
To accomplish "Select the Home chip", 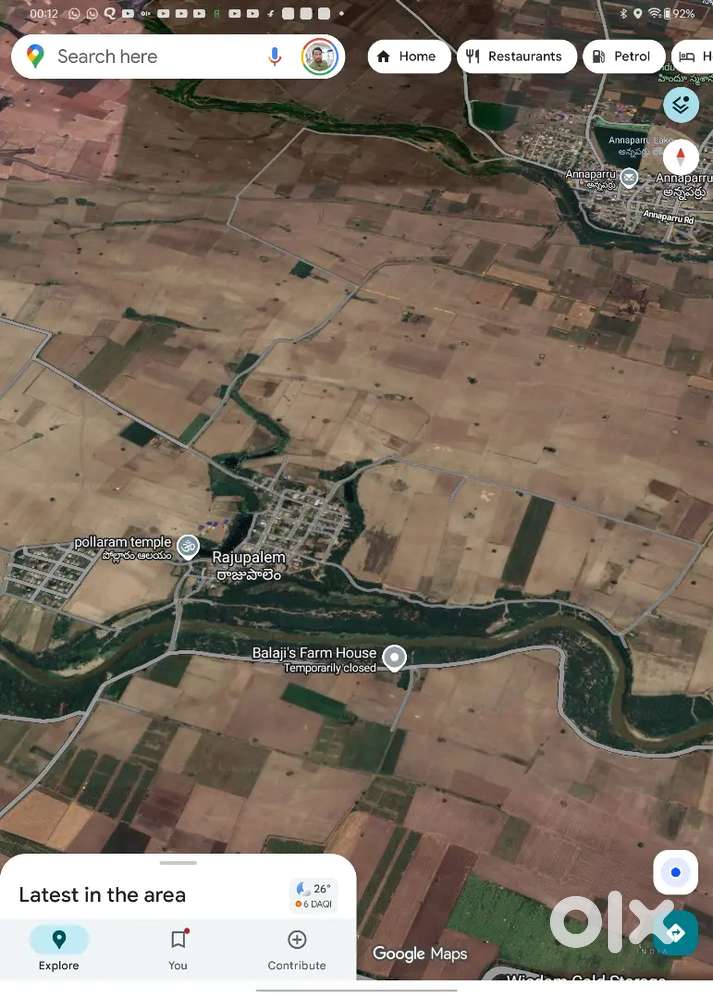I will 408,57.
